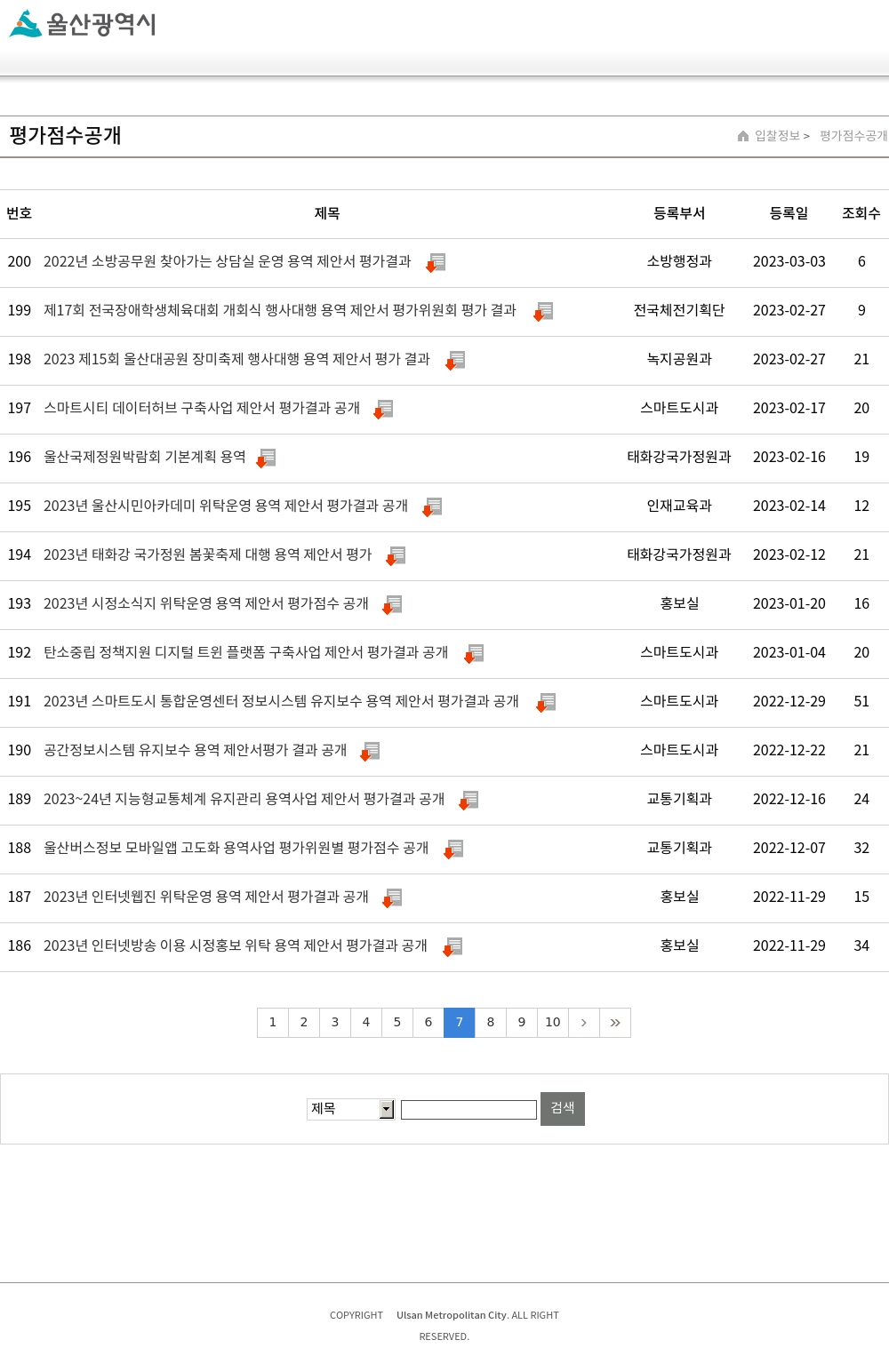Open 입찰정보 breadcrumb link
Image resolution: width=889 pixels, height=1372 pixels.
coord(777,136)
